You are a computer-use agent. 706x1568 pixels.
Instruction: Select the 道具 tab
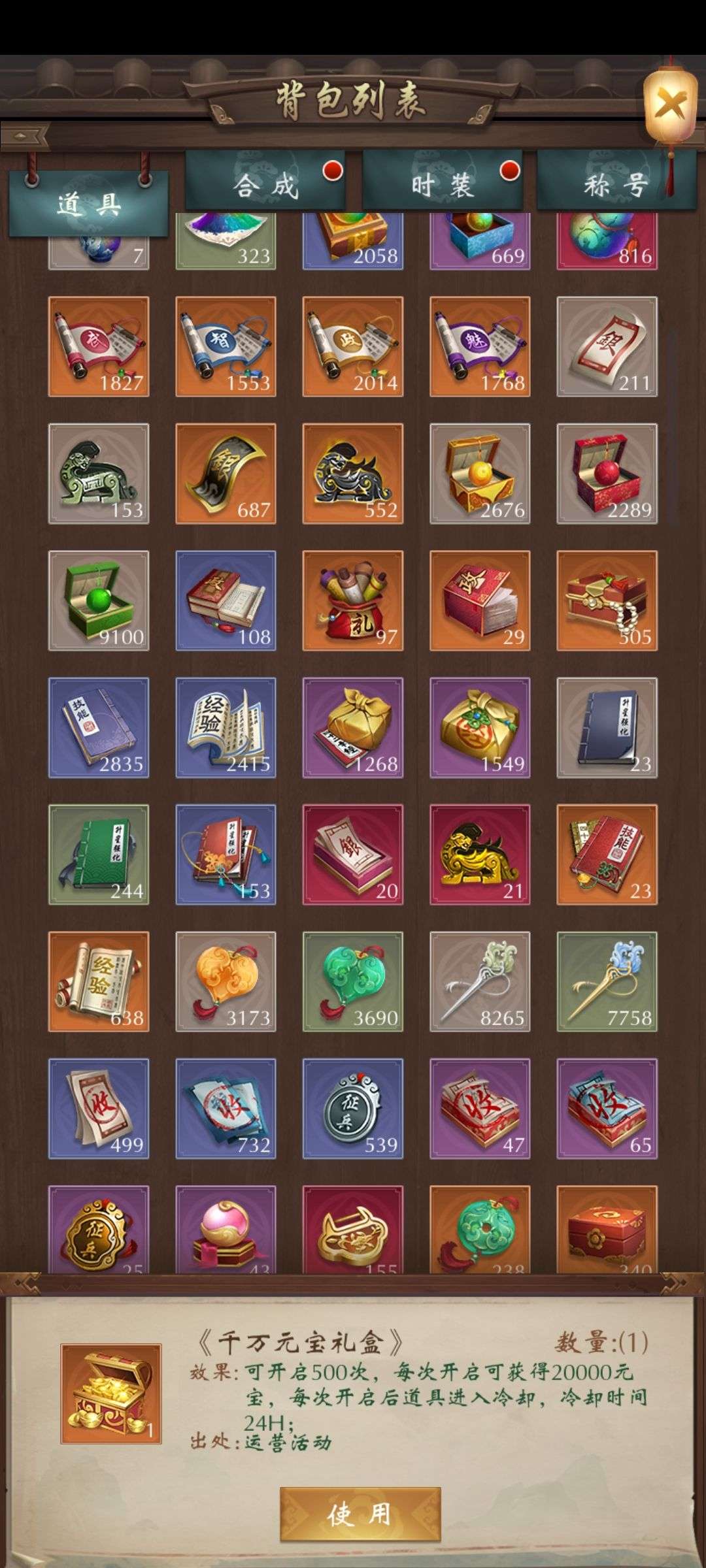coord(88,205)
